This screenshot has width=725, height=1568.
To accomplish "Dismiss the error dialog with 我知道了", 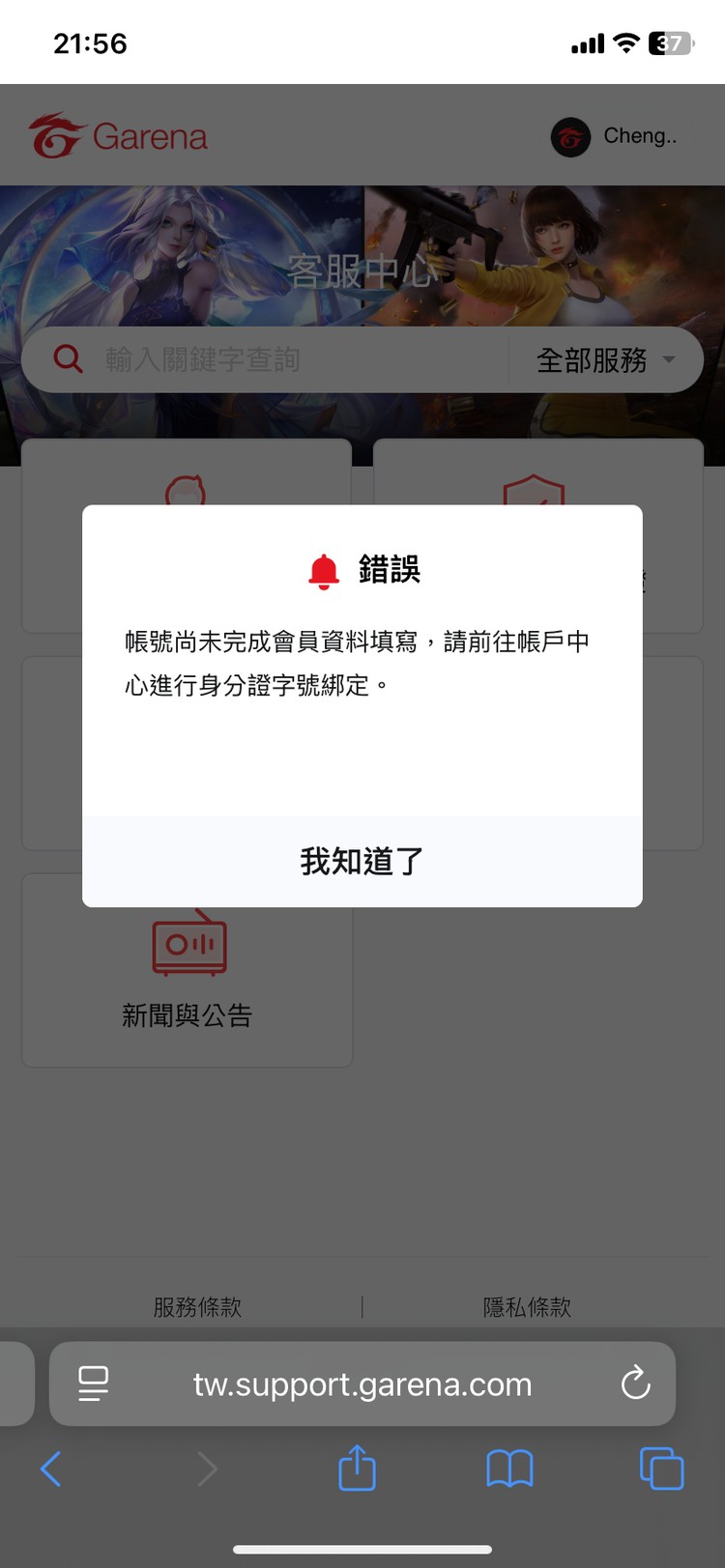I will [x=362, y=861].
